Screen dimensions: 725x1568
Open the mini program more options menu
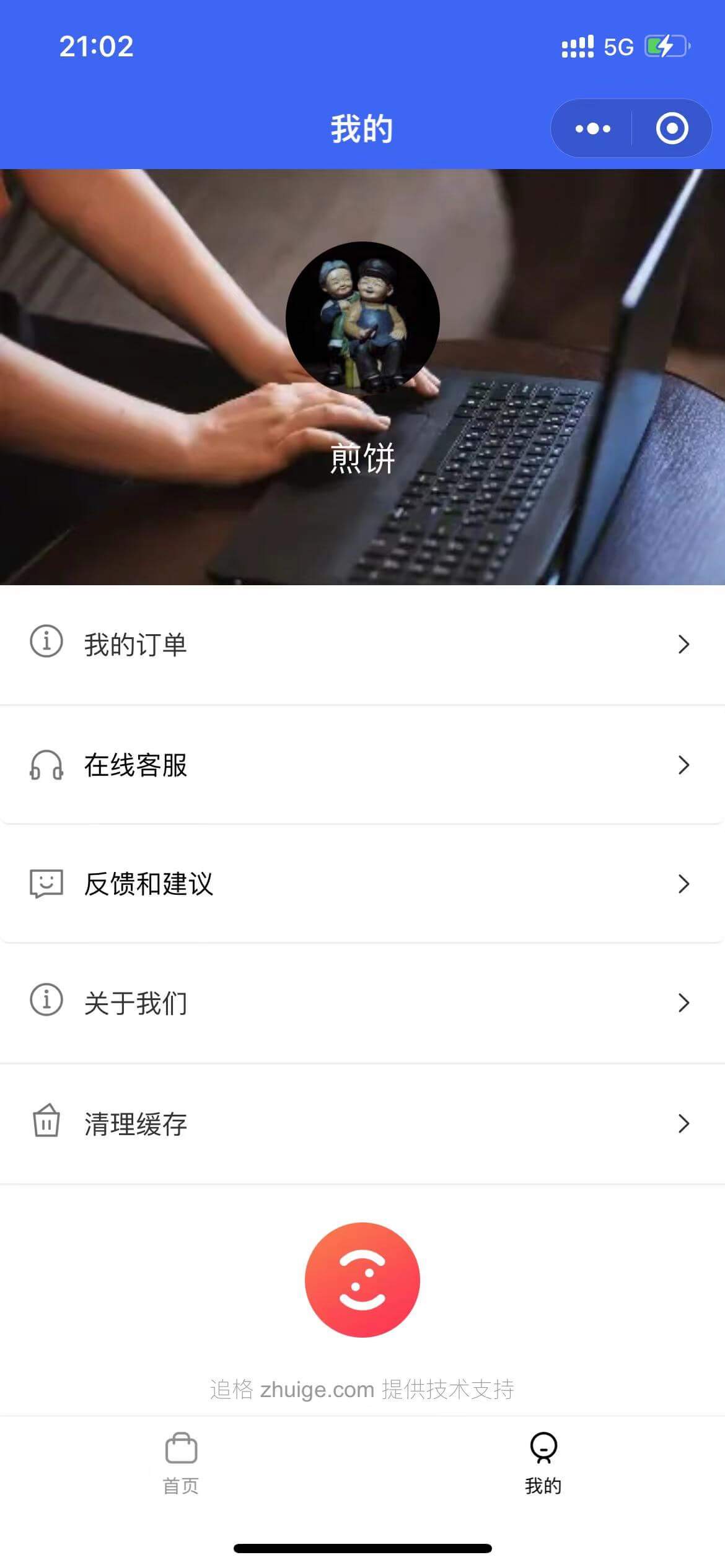(x=592, y=129)
